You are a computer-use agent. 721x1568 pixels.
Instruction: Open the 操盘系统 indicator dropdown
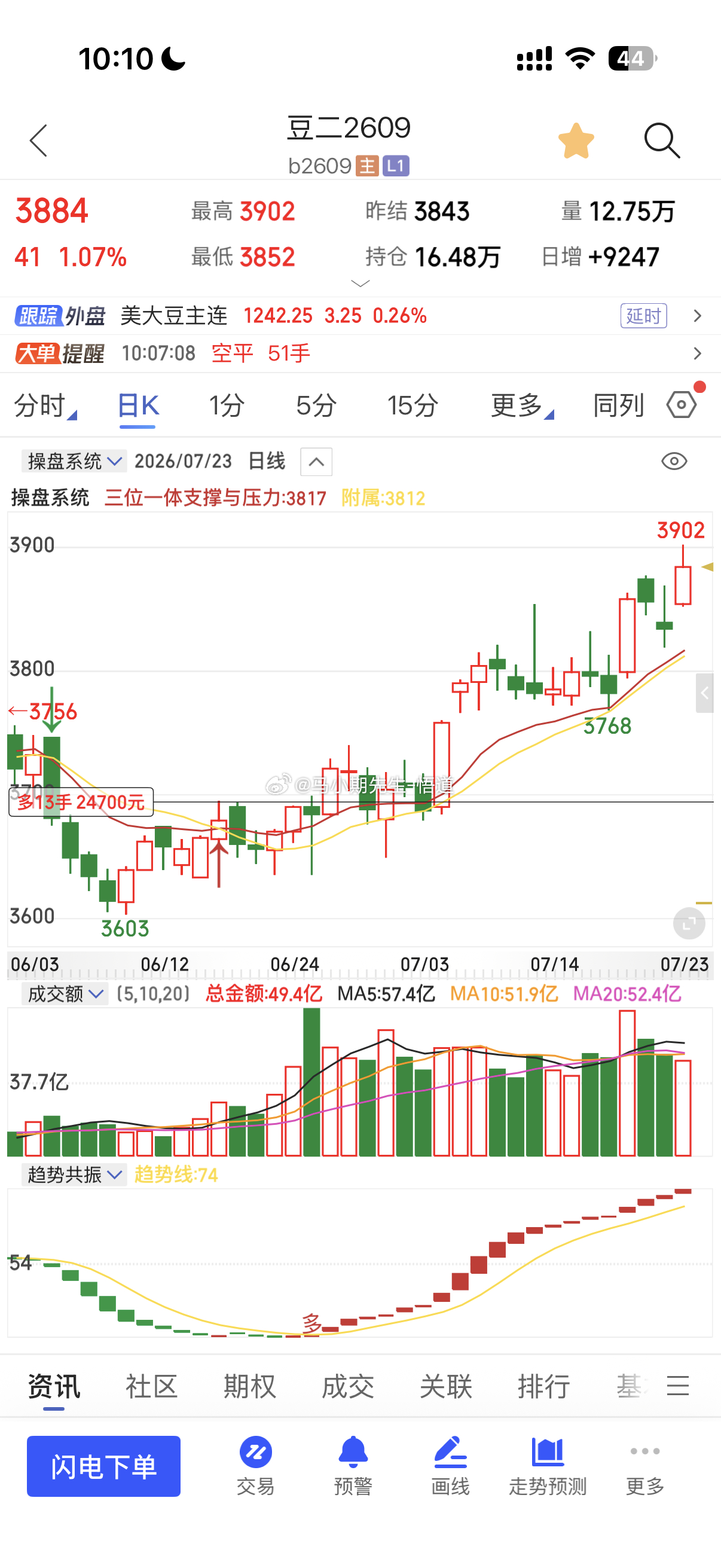(74, 461)
